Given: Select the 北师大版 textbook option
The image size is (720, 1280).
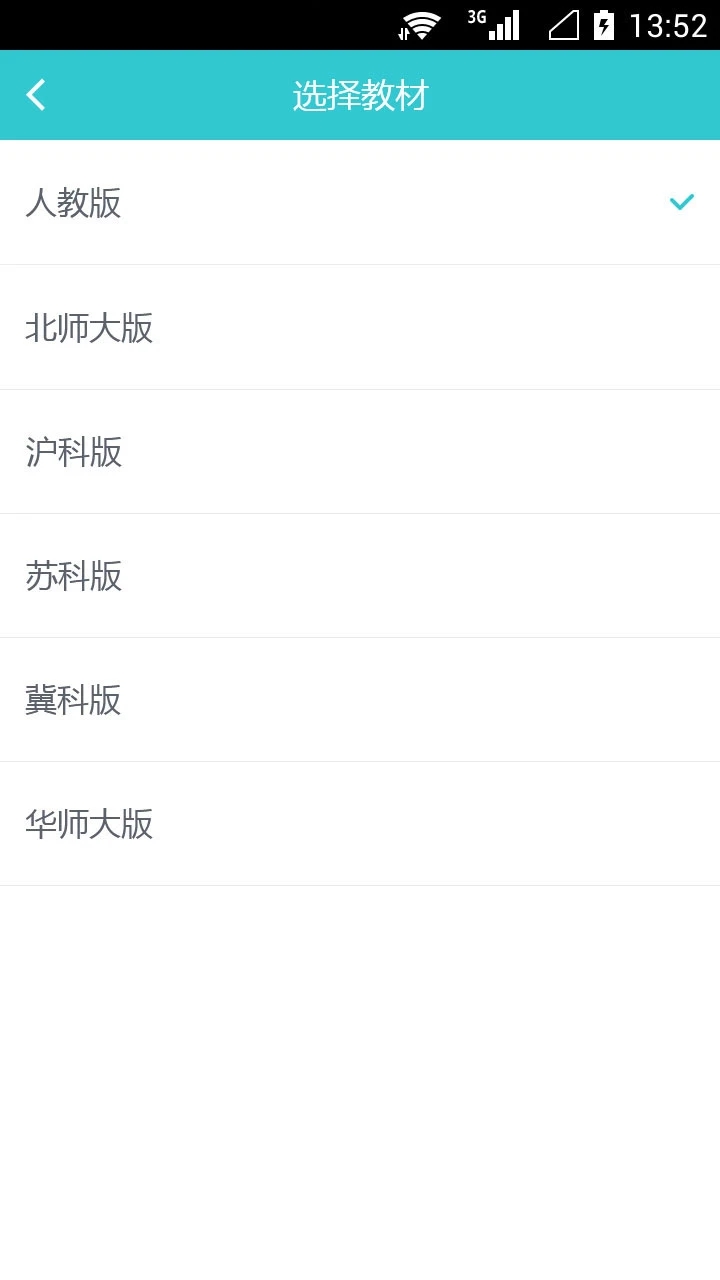Looking at the screenshot, I should pos(90,328).
